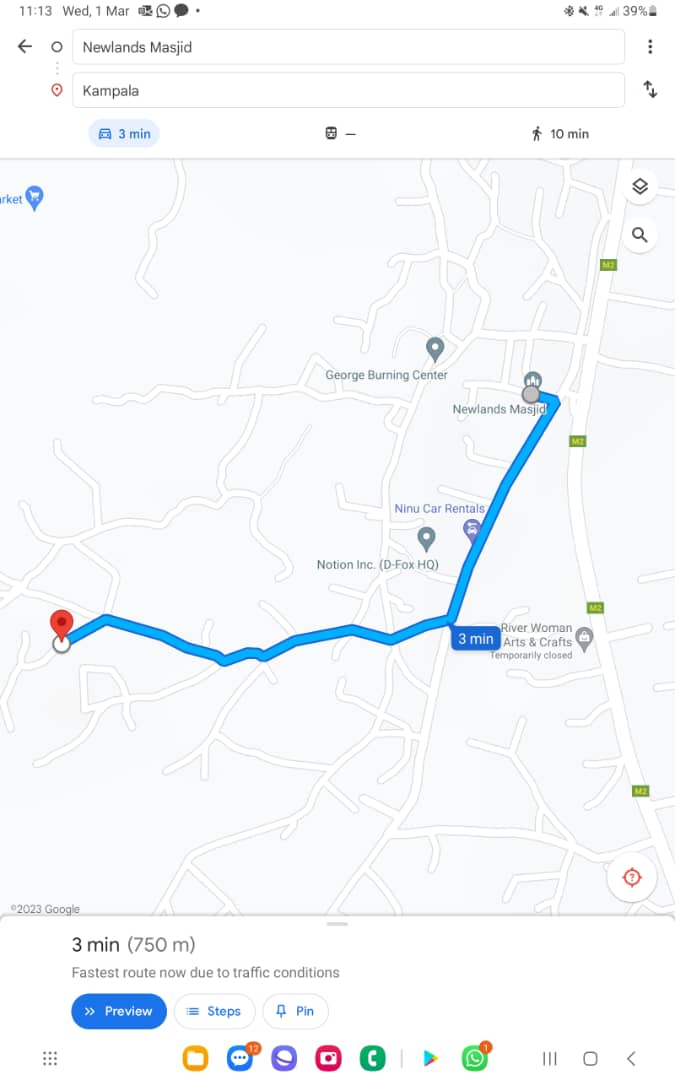The image size is (675, 1080).
Task: Select the driving 3 min mode
Action: pos(123,133)
